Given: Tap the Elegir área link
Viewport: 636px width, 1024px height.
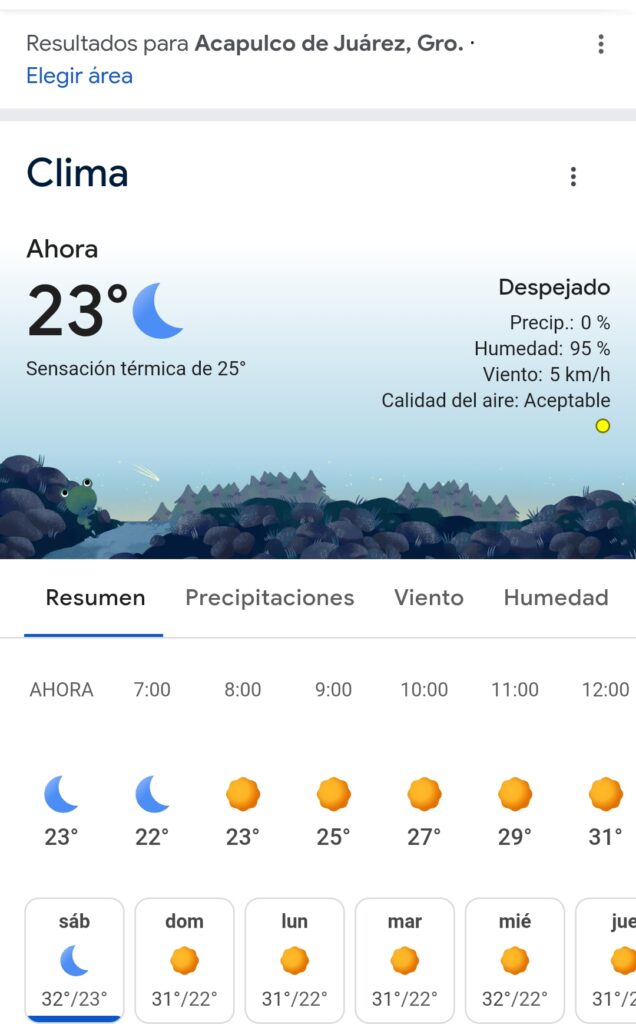Looking at the screenshot, I should point(79,76).
